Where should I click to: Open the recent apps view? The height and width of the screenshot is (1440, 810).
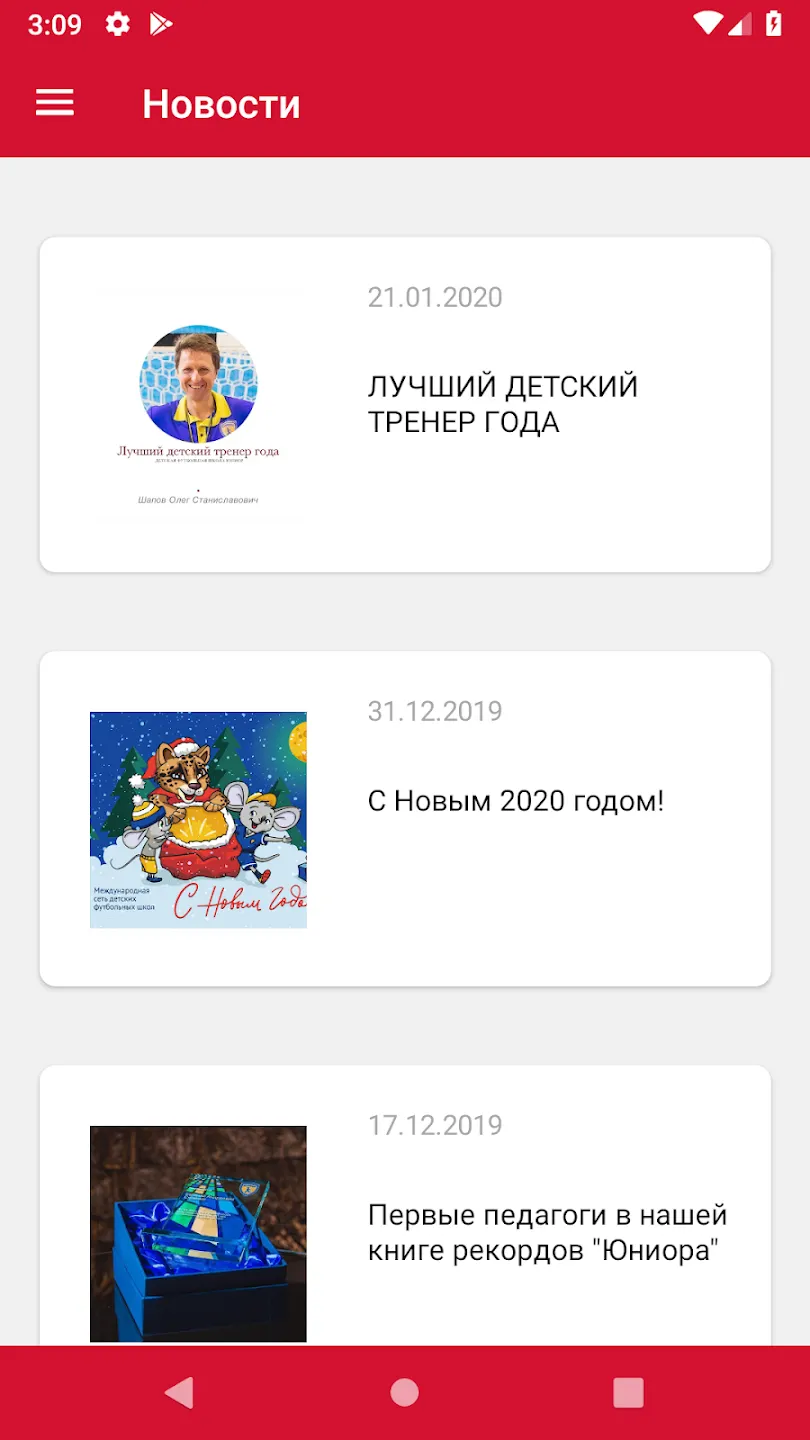[628, 1392]
